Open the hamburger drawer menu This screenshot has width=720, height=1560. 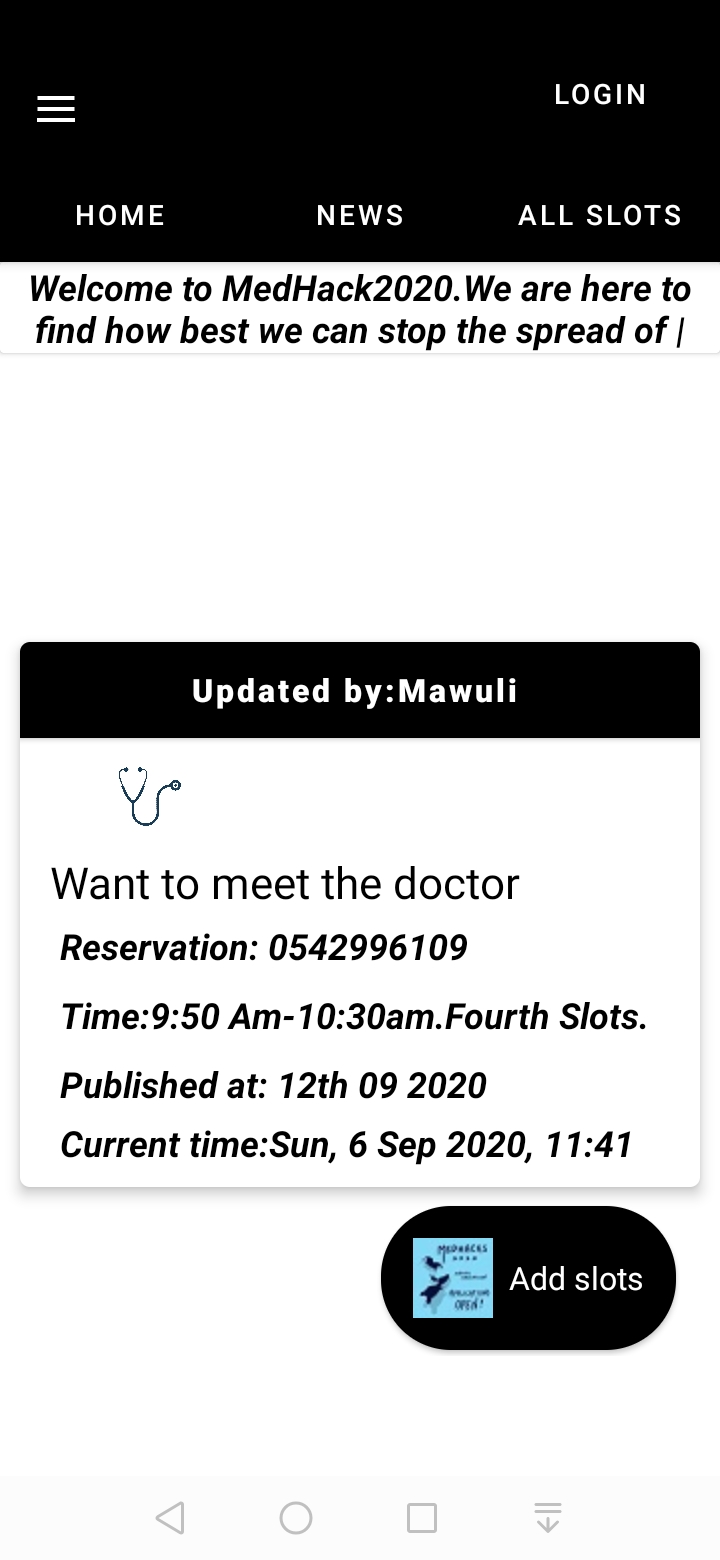pyautogui.click(x=56, y=109)
